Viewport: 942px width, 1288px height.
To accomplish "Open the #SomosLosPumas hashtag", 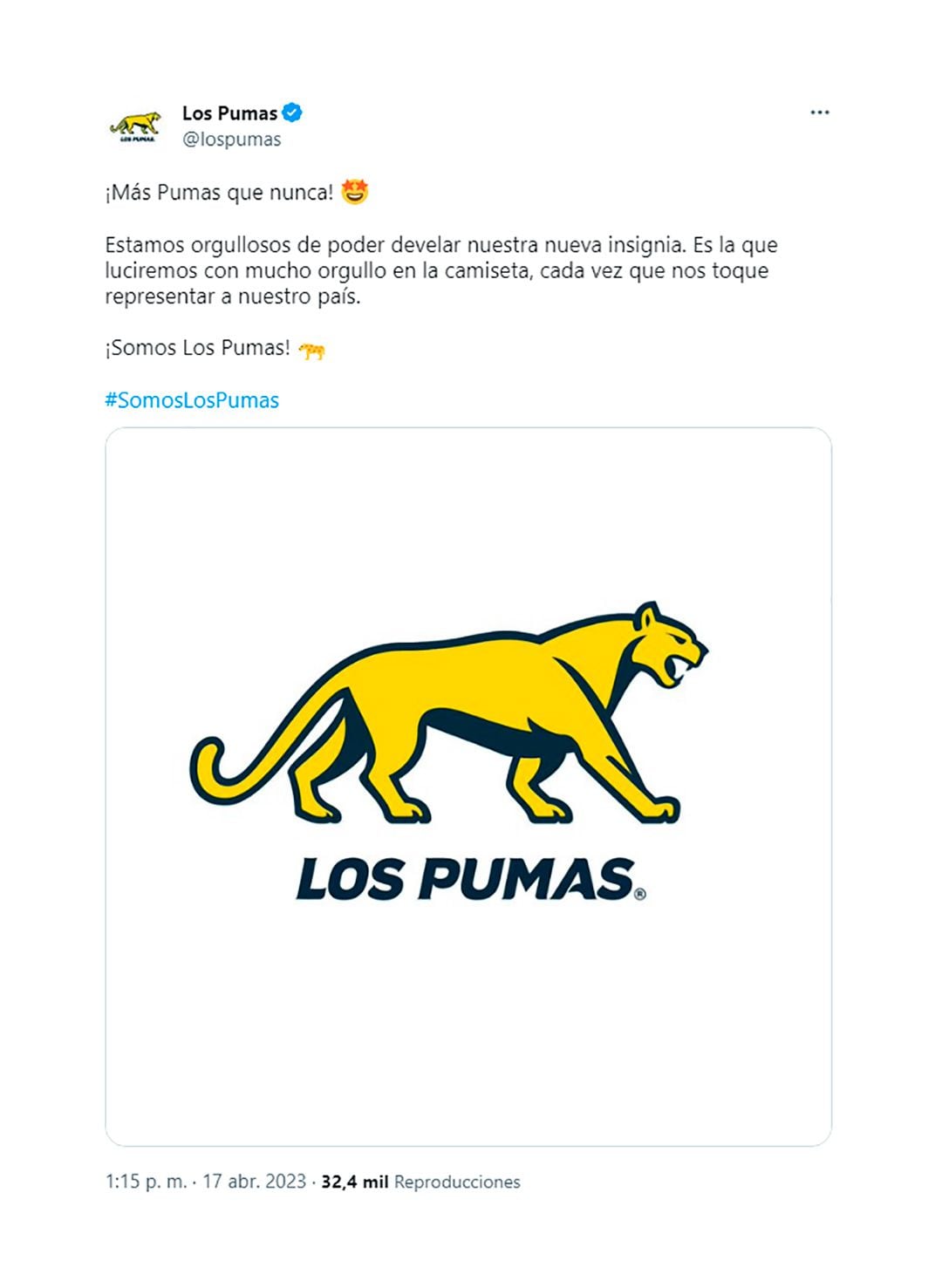I will point(192,400).
